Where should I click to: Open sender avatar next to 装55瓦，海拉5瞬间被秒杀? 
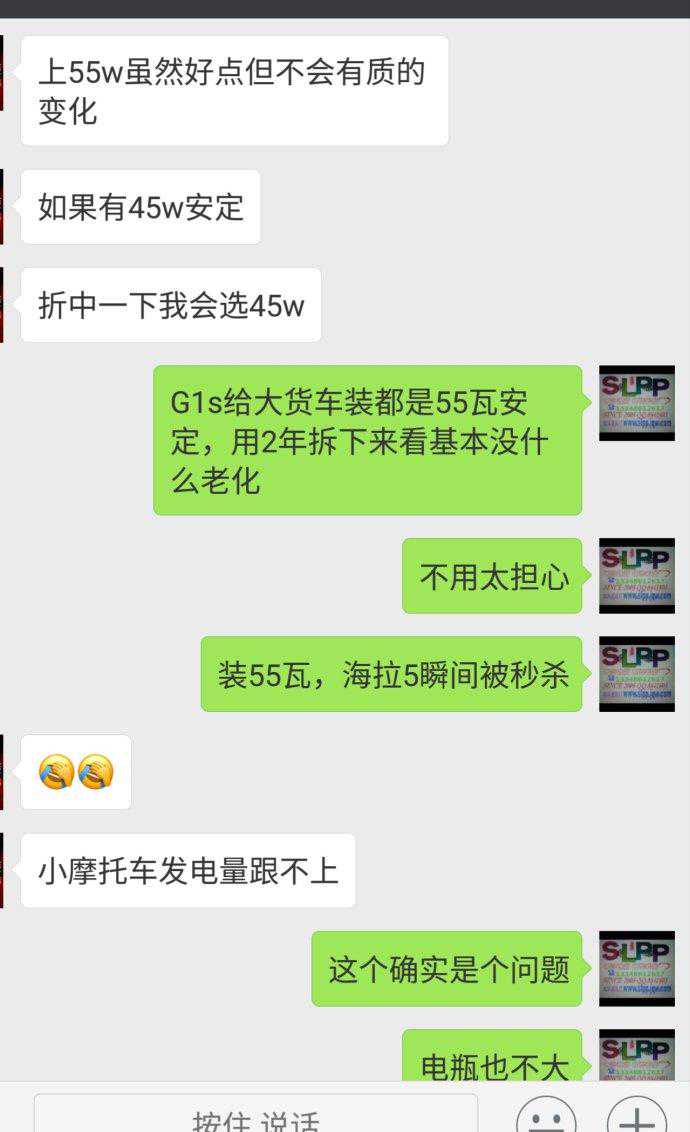[x=636, y=674]
